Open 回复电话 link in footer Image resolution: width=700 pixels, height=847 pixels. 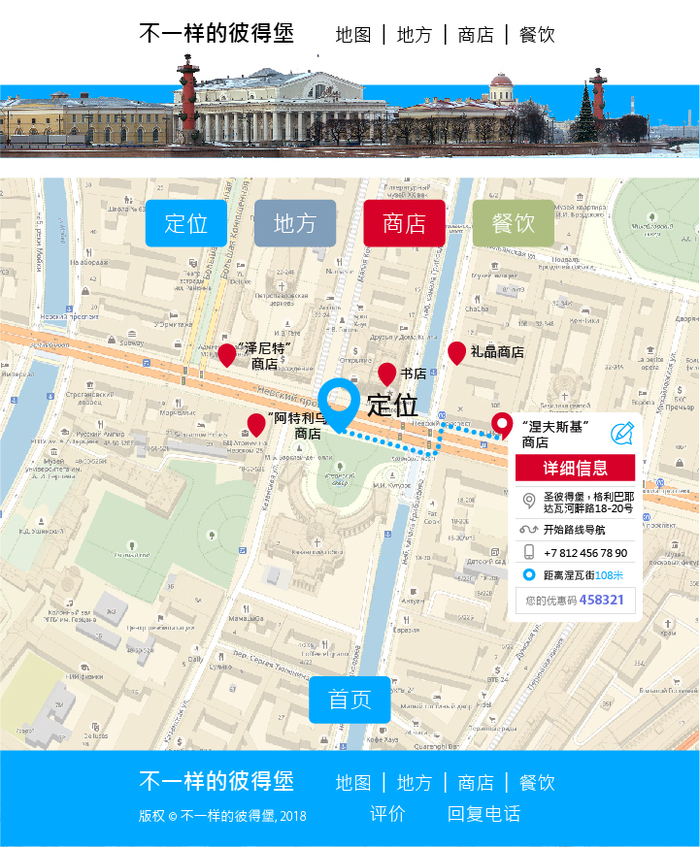(484, 814)
